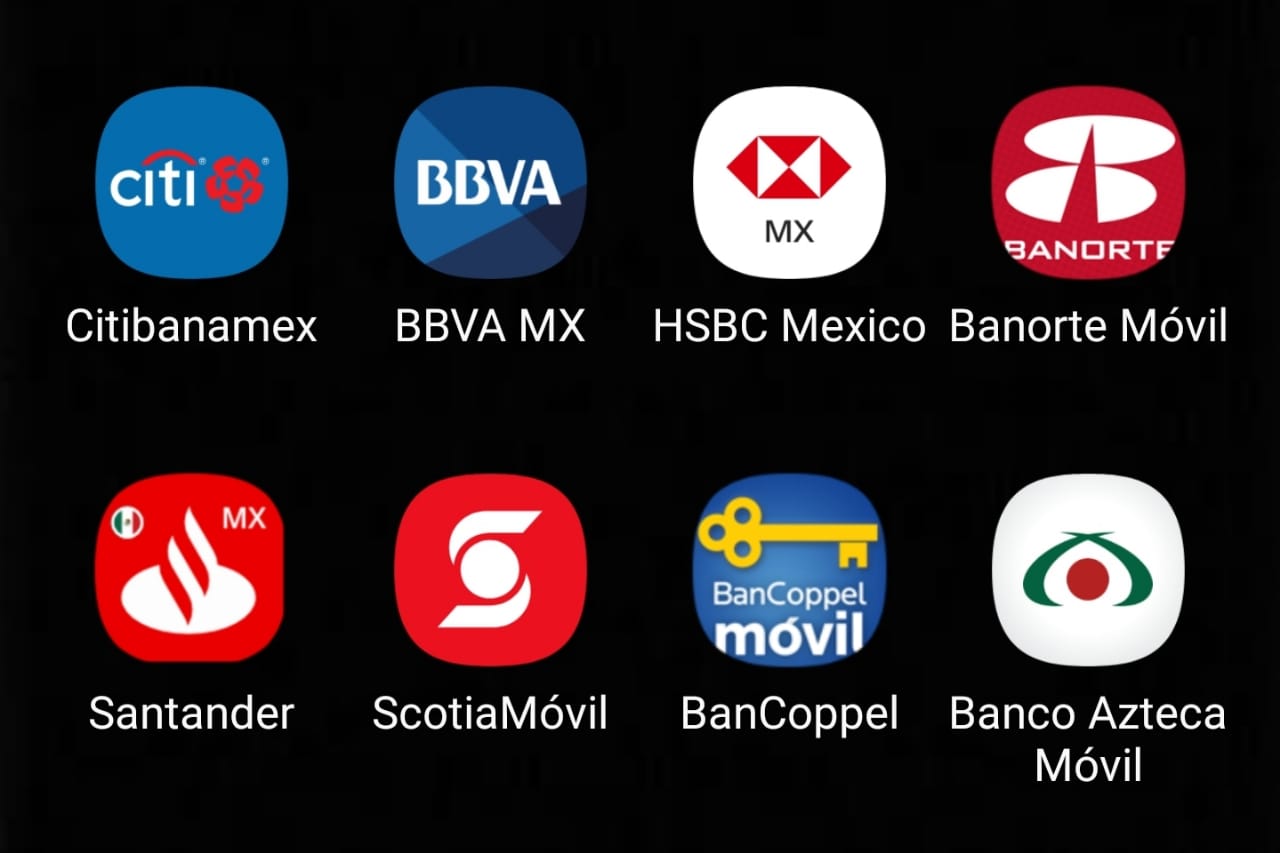The width and height of the screenshot is (1280, 853).
Task: Launch ScotiaMóvil
Action: [490, 570]
